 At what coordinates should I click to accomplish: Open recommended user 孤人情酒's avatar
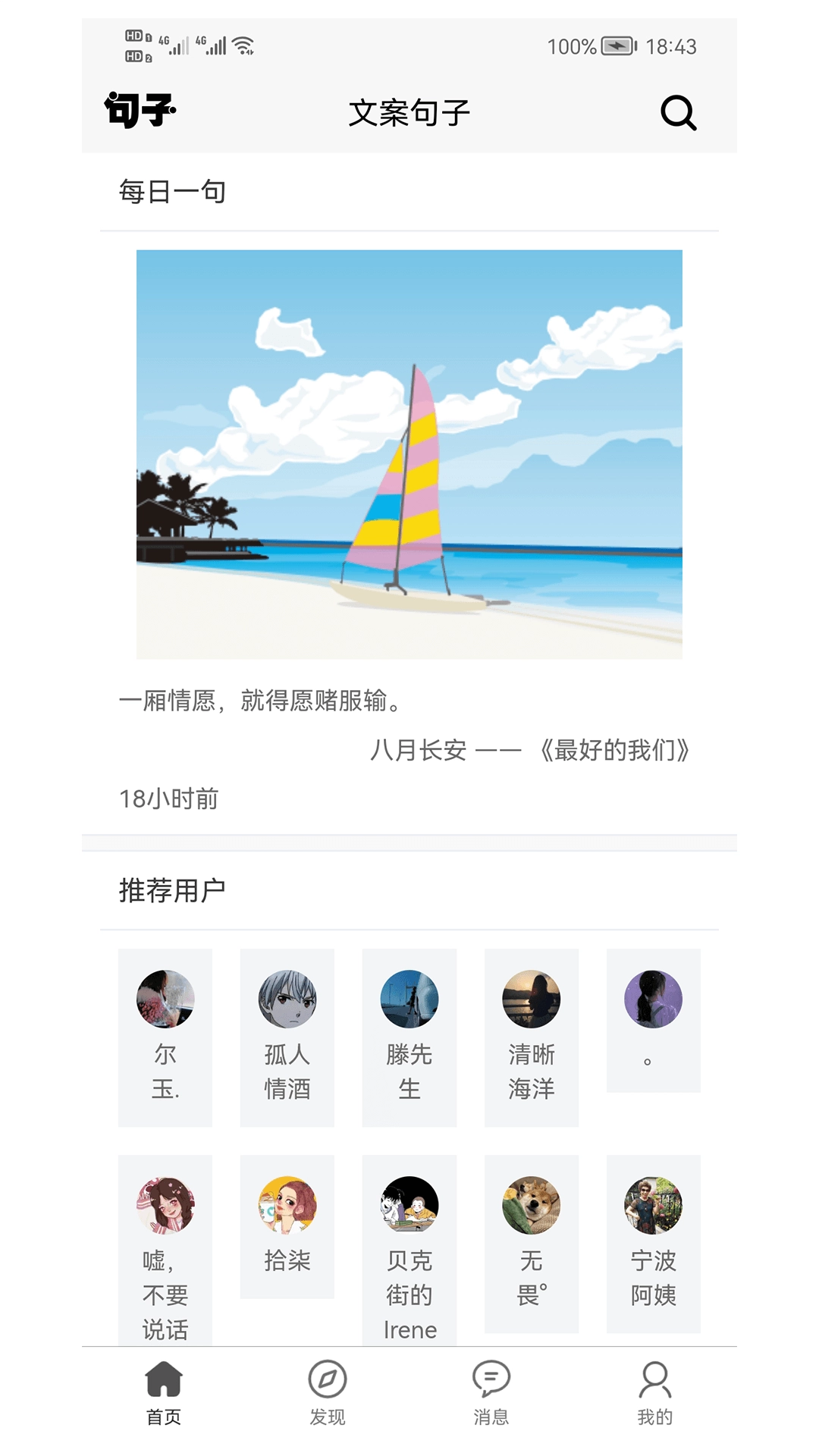pos(287,999)
